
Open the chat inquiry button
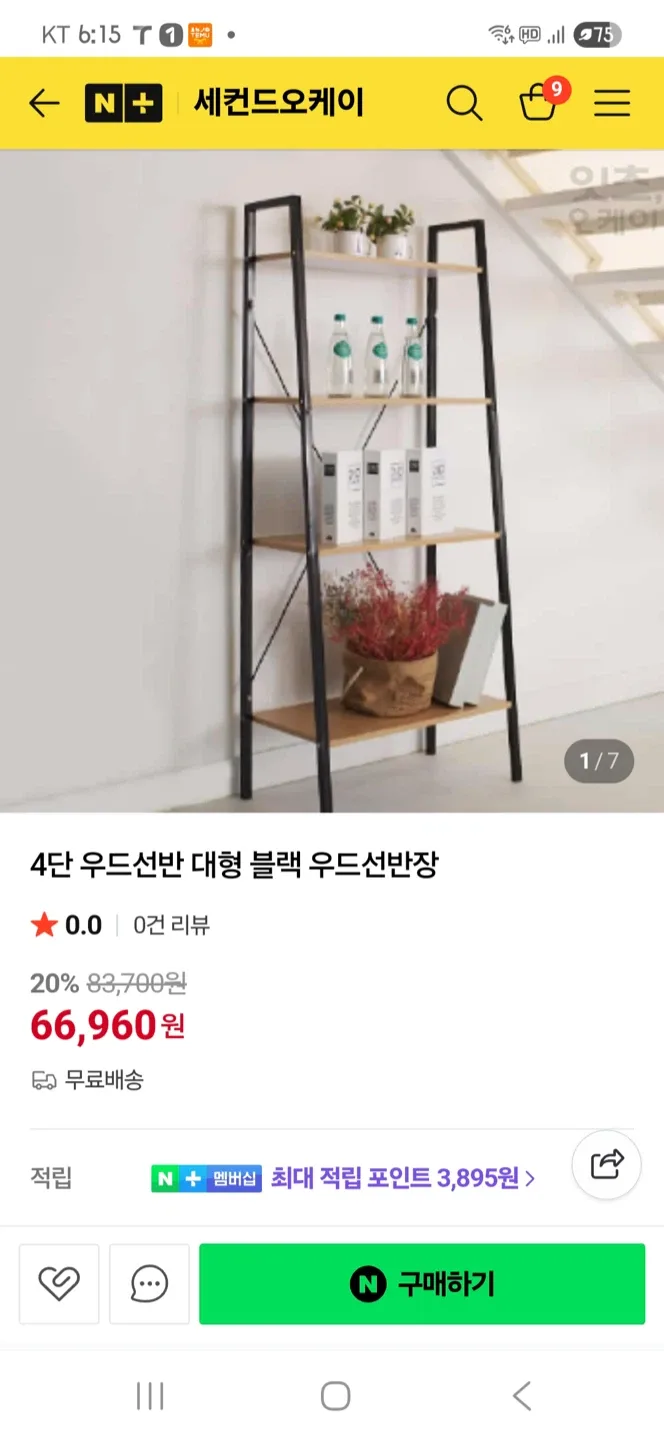click(x=149, y=1283)
